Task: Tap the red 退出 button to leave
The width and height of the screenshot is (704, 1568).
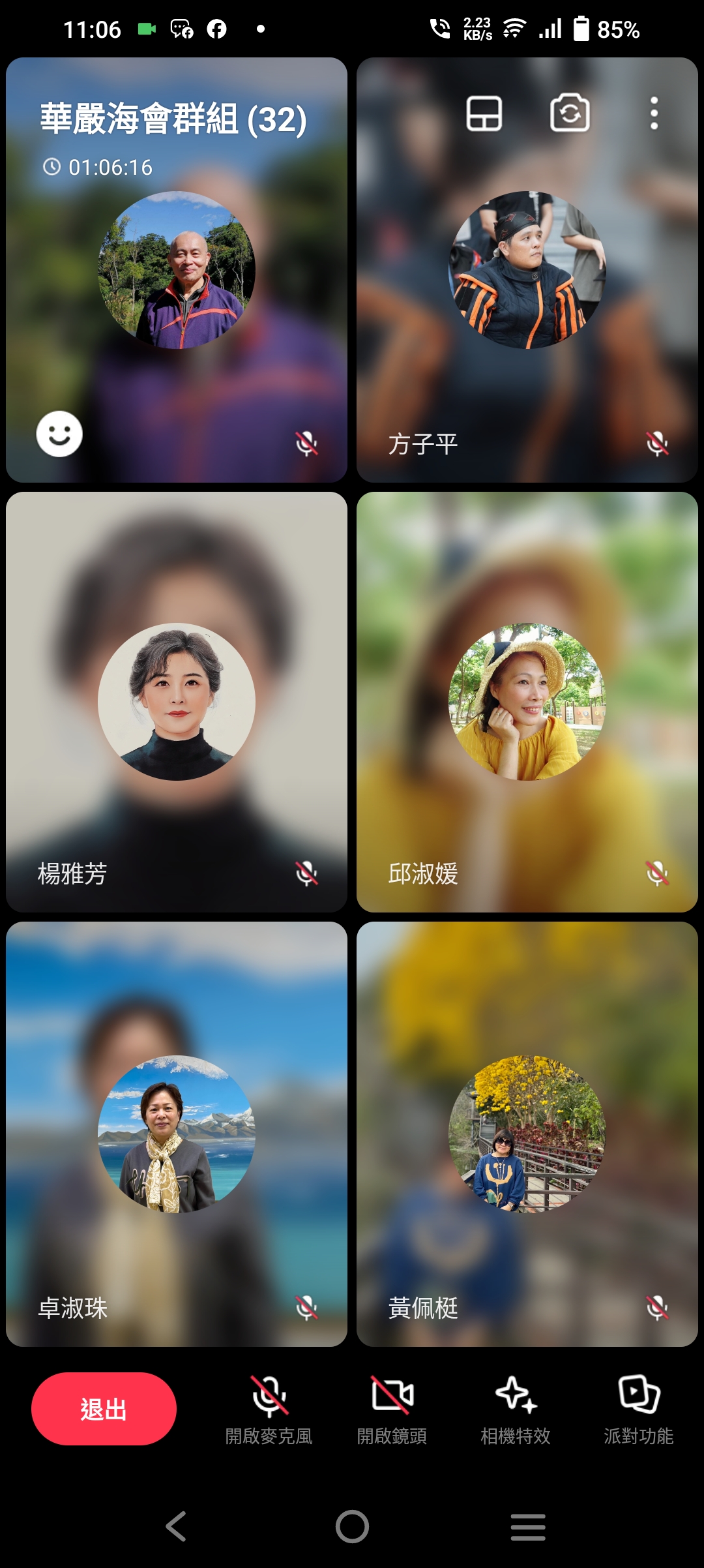Action: coord(104,1409)
